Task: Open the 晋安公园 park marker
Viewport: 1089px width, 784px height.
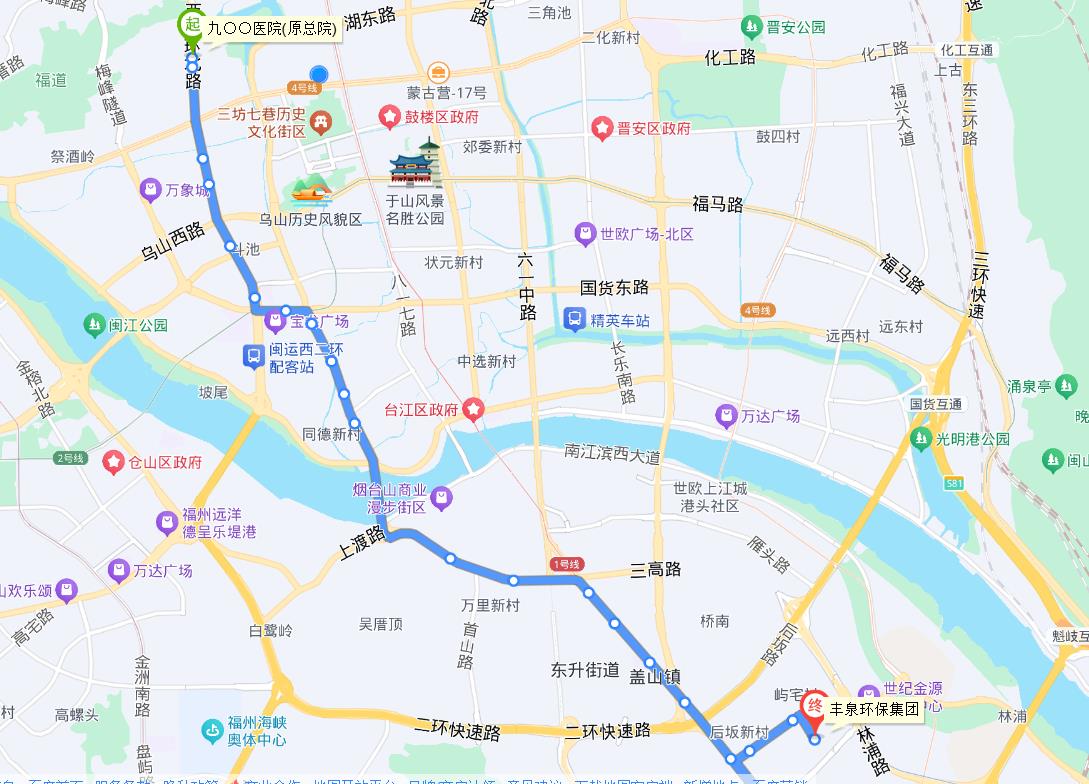Action: (751, 27)
